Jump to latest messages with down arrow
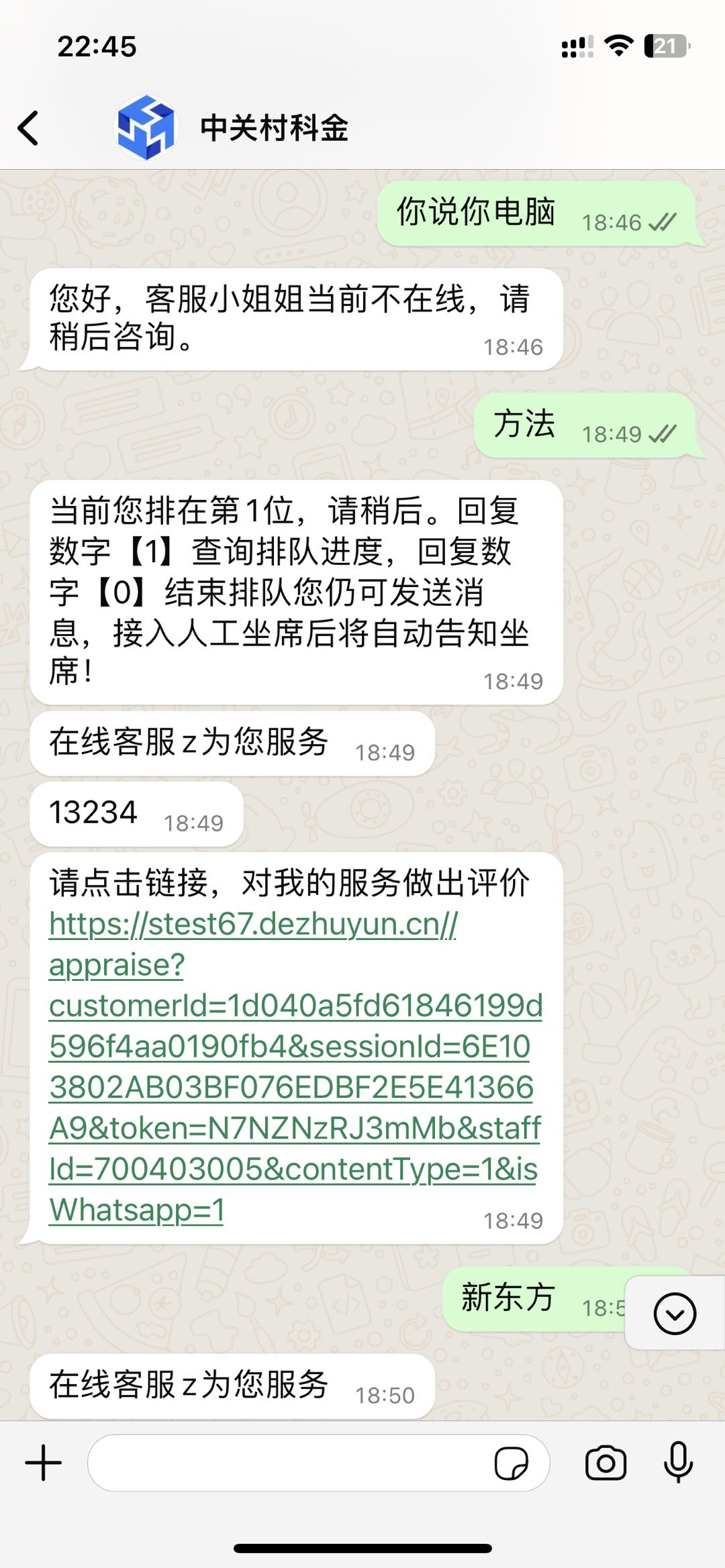This screenshot has height=1568, width=725. (674, 1313)
